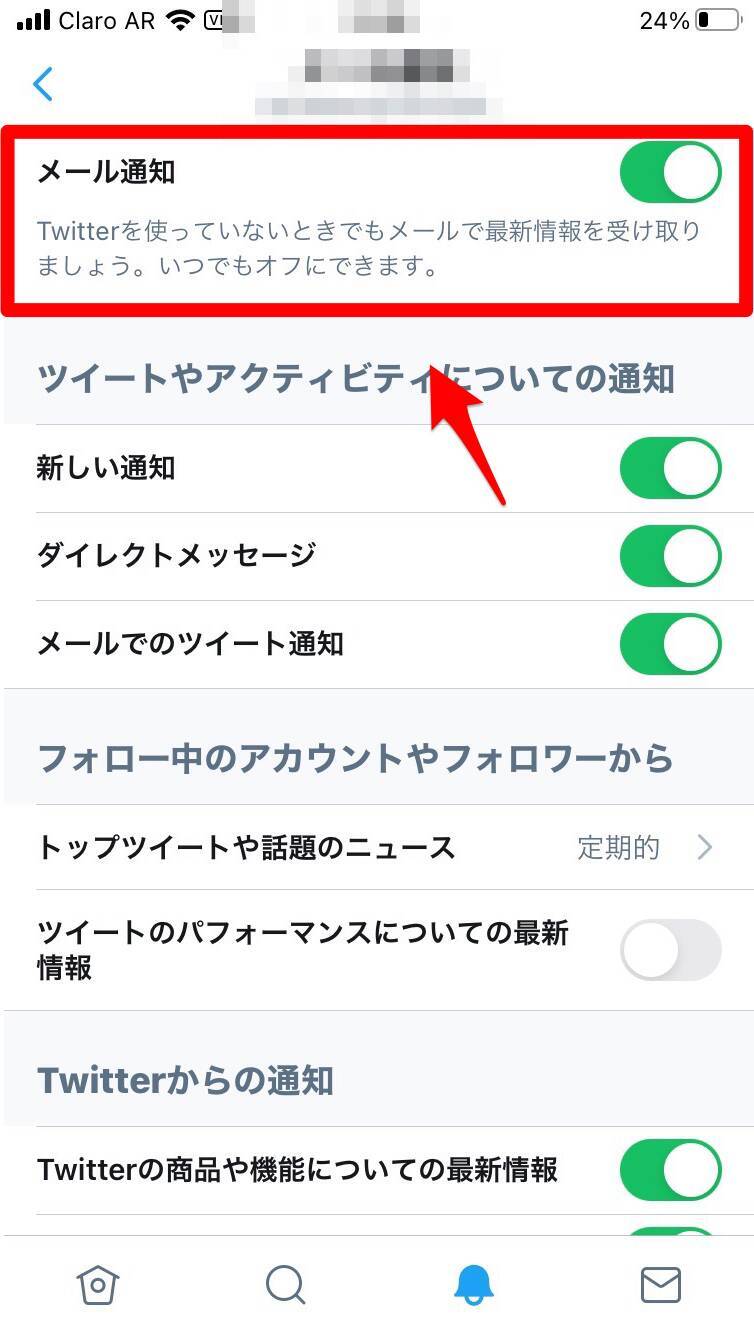Image resolution: width=754 pixels, height=1334 pixels.
Task: Go to the Messages envelope tab
Action: pos(660,1284)
